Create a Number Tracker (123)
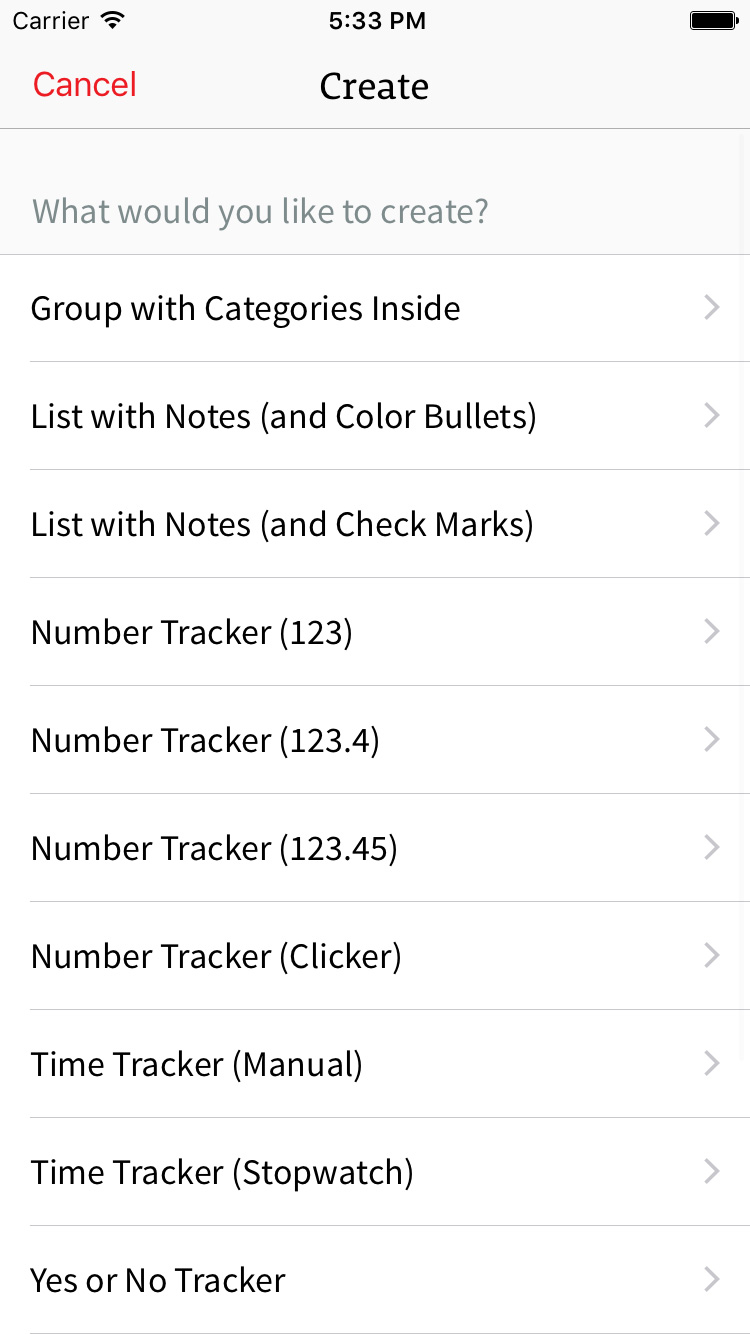 (x=375, y=632)
